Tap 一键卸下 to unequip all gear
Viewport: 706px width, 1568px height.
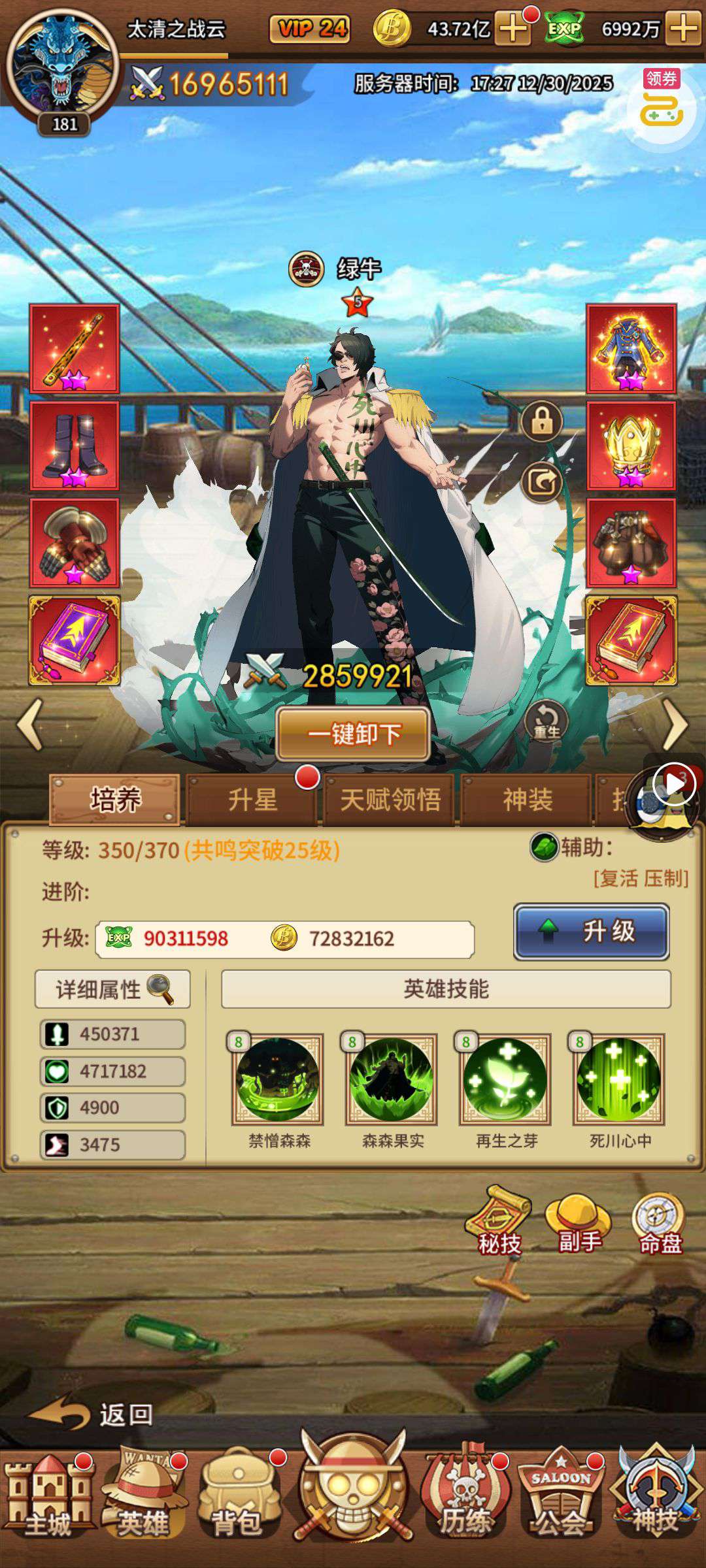[x=353, y=734]
